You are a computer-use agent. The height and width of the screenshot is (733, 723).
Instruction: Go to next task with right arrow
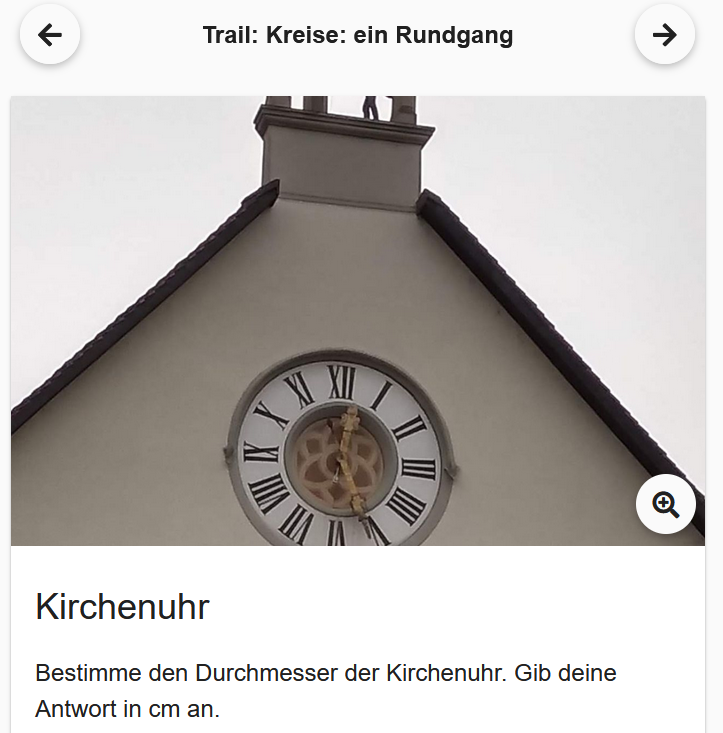point(664,35)
